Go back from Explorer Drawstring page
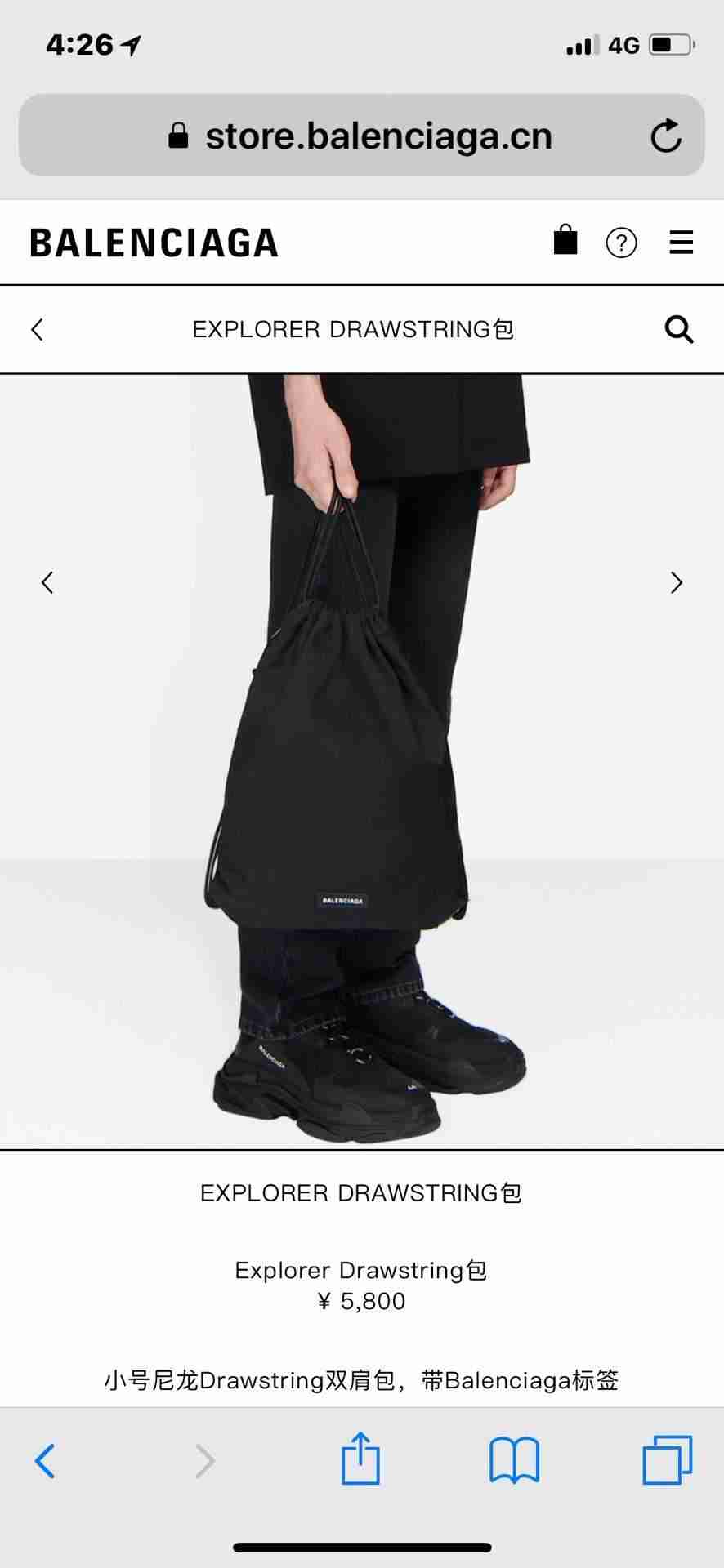 [37, 330]
